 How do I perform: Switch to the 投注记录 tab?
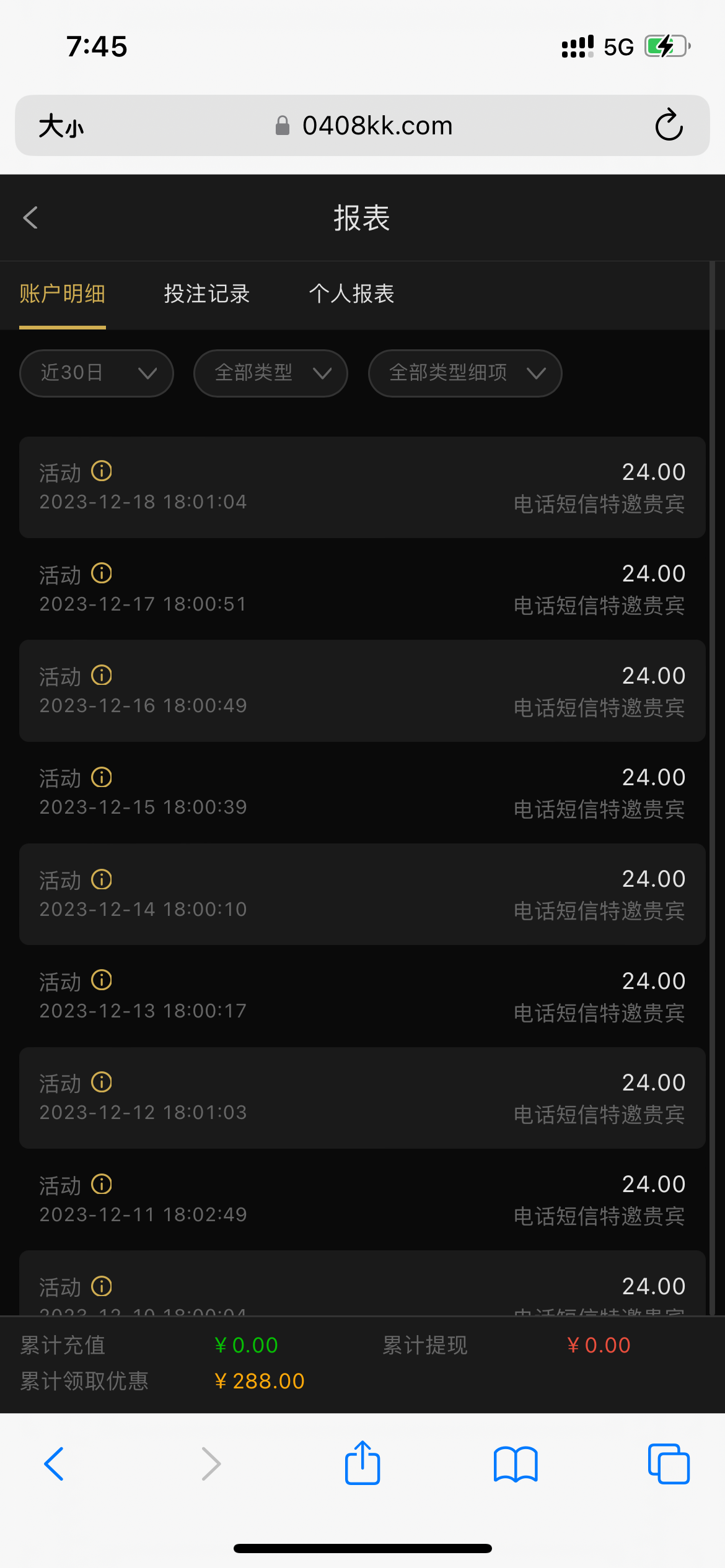click(x=206, y=294)
